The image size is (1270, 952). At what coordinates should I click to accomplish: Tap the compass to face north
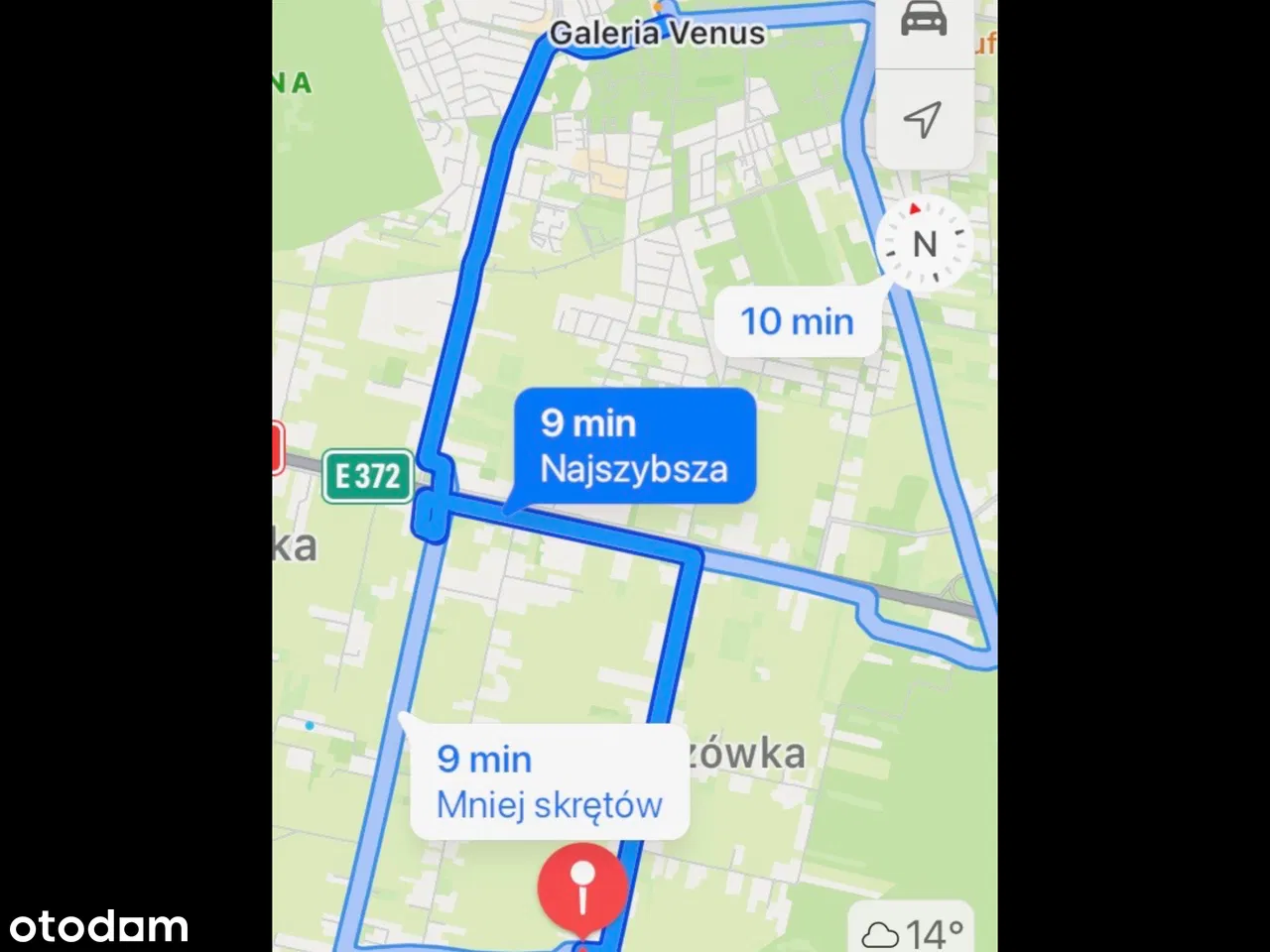(x=924, y=243)
